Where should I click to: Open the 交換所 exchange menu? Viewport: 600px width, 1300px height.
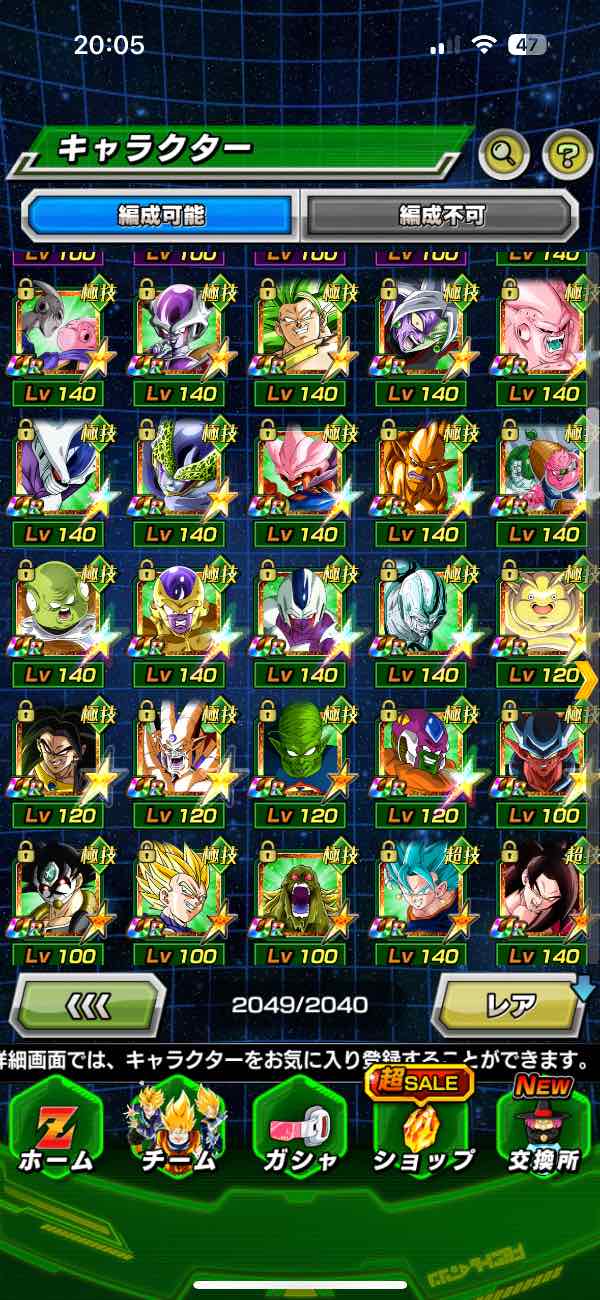click(x=543, y=1128)
